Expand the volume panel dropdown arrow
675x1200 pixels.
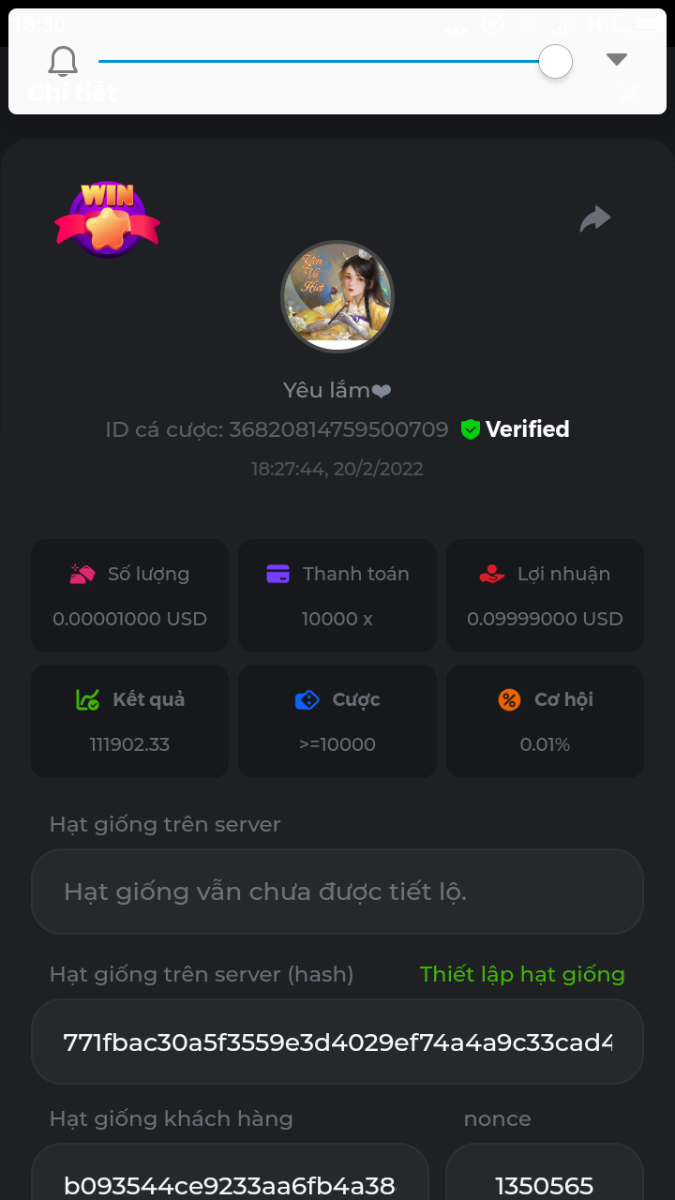[x=617, y=60]
